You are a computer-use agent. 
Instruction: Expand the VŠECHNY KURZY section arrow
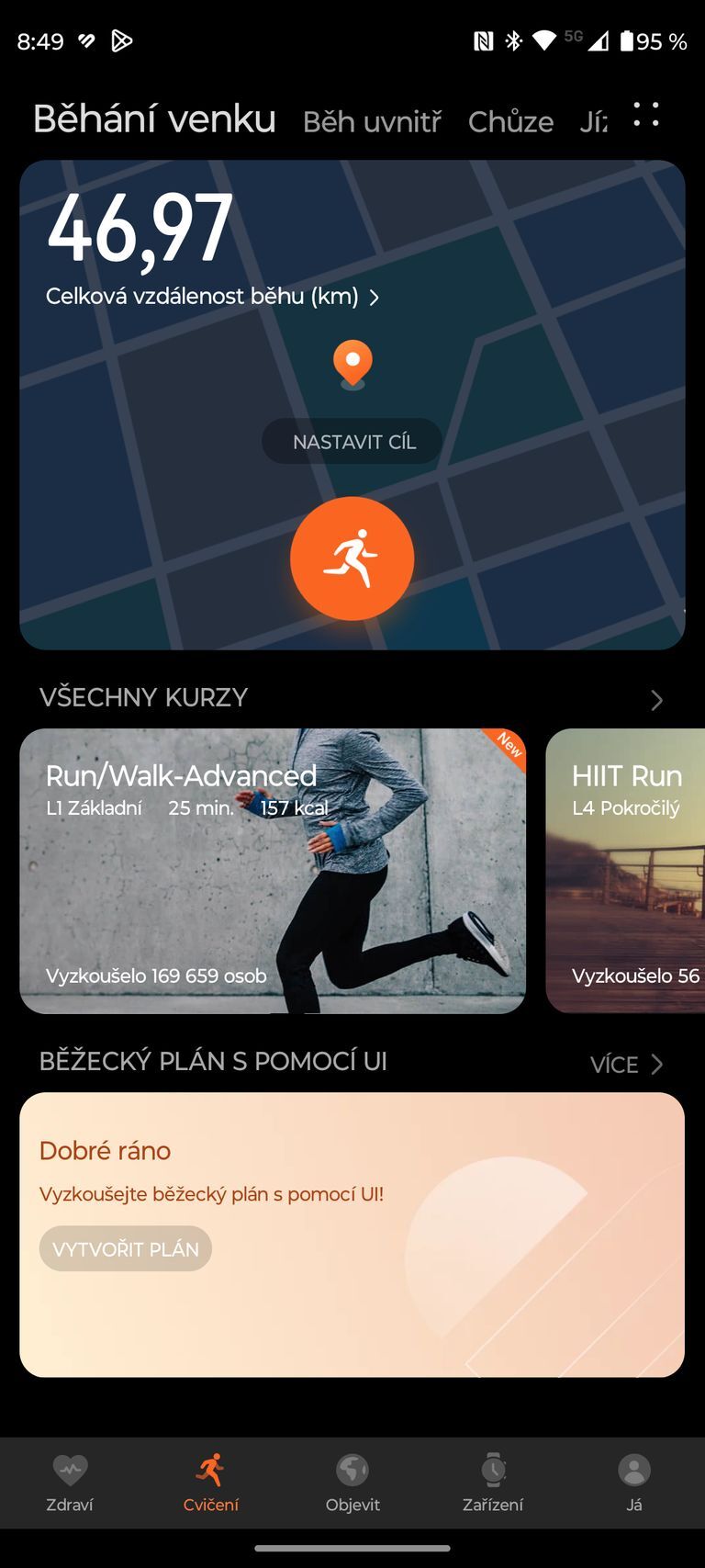(656, 700)
